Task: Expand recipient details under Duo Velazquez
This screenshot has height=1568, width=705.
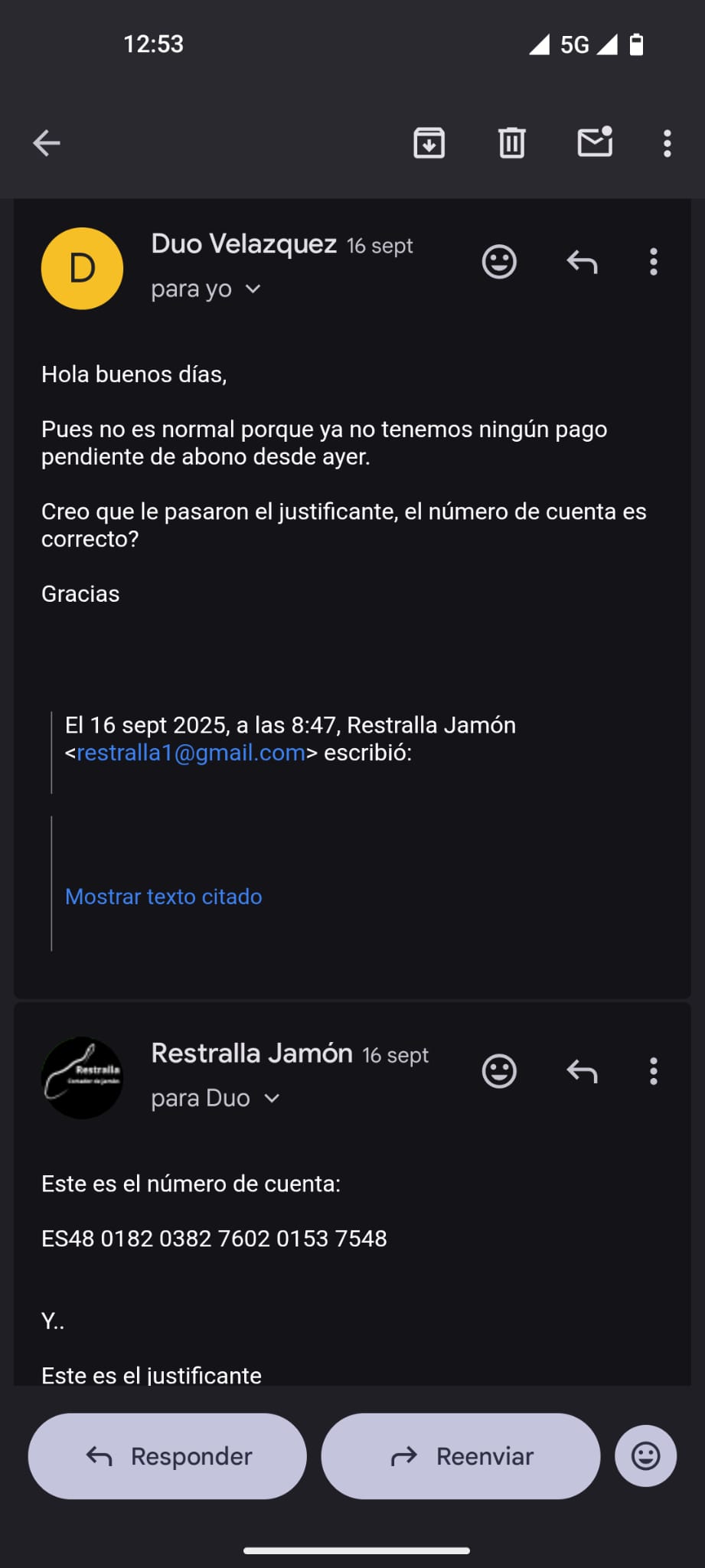Action: coord(253,289)
